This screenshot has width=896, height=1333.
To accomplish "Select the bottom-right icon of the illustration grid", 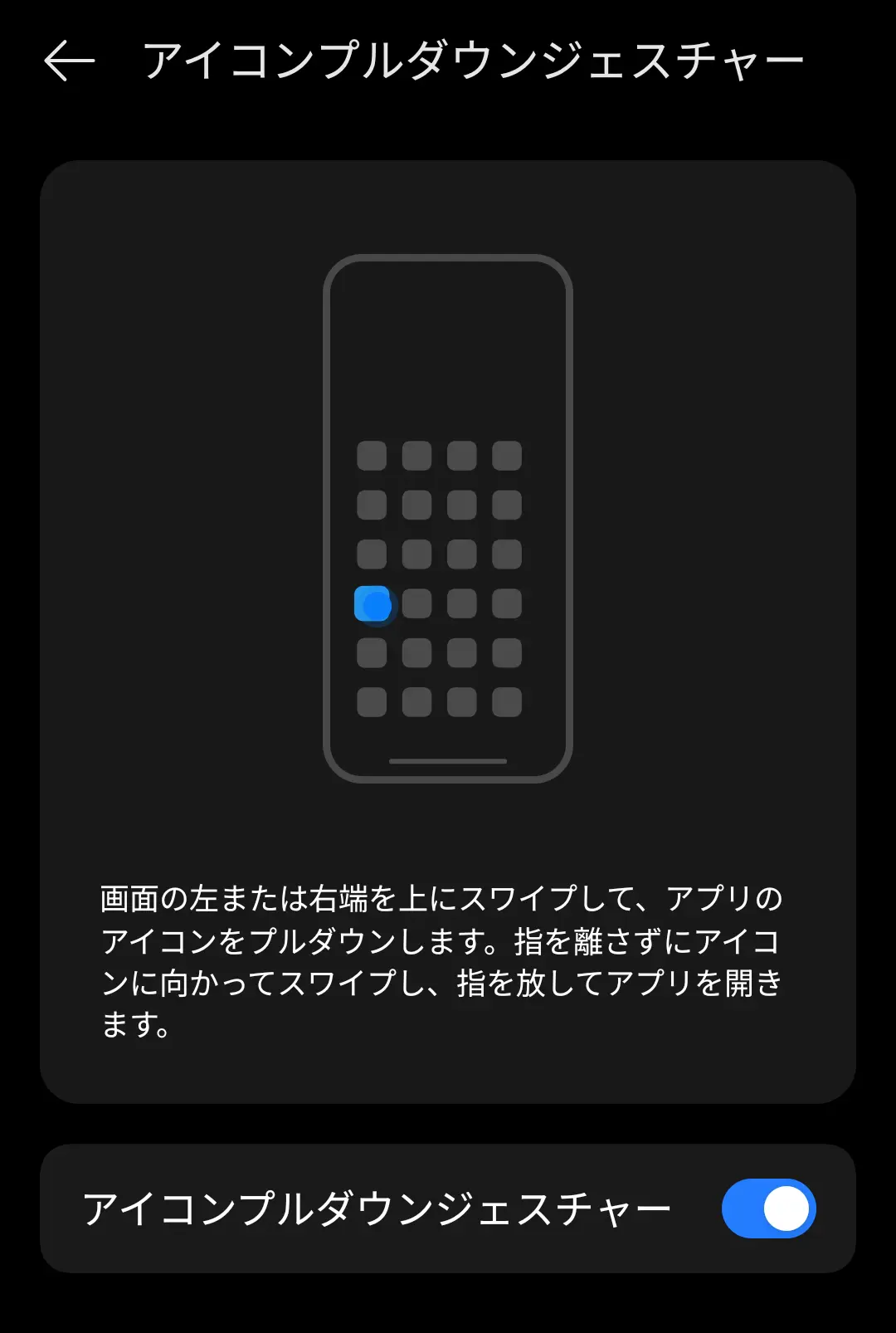I will pos(507,703).
